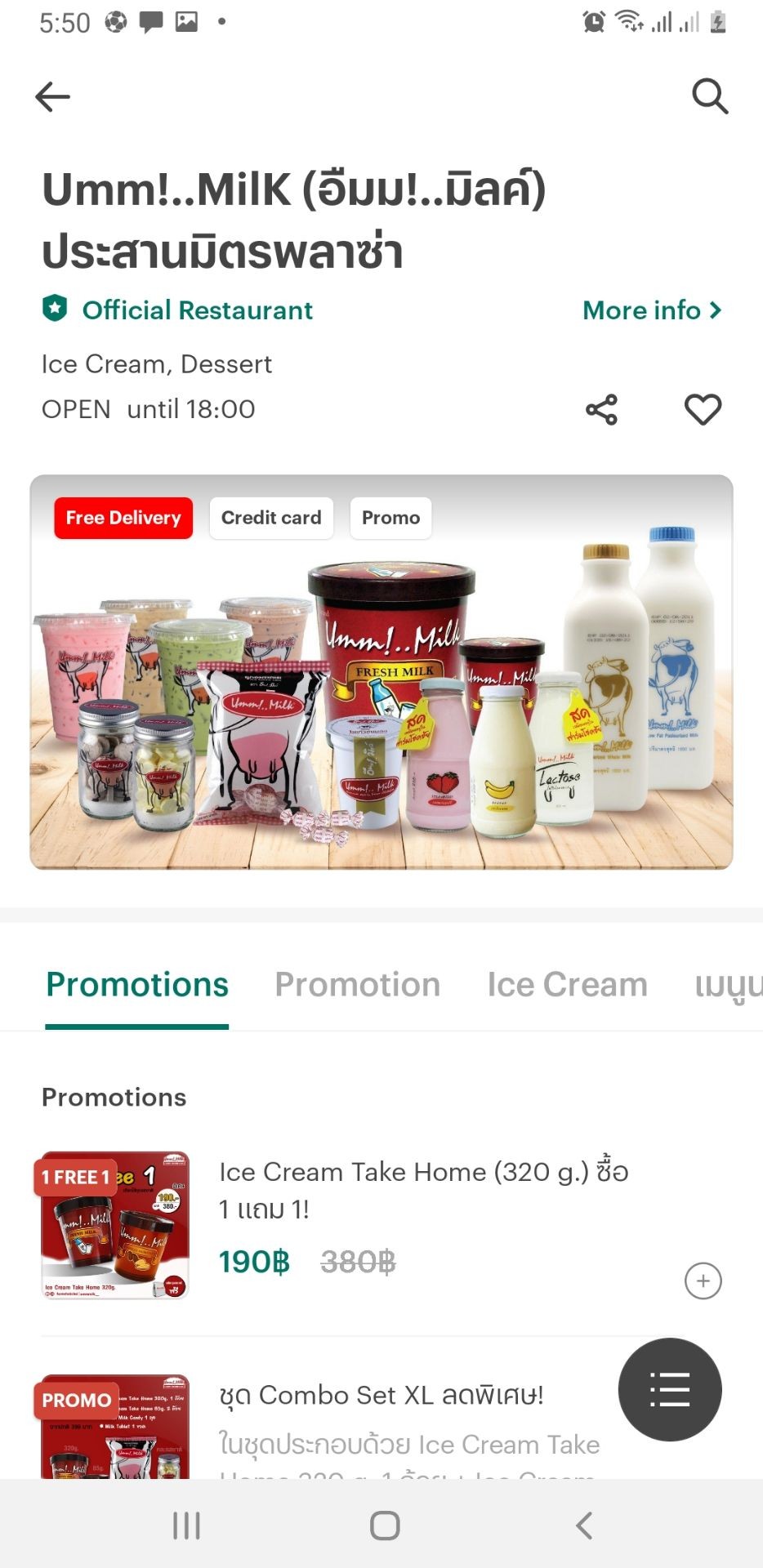Tap the back arrow to return
Viewport: 763px width, 1568px height.
[52, 96]
